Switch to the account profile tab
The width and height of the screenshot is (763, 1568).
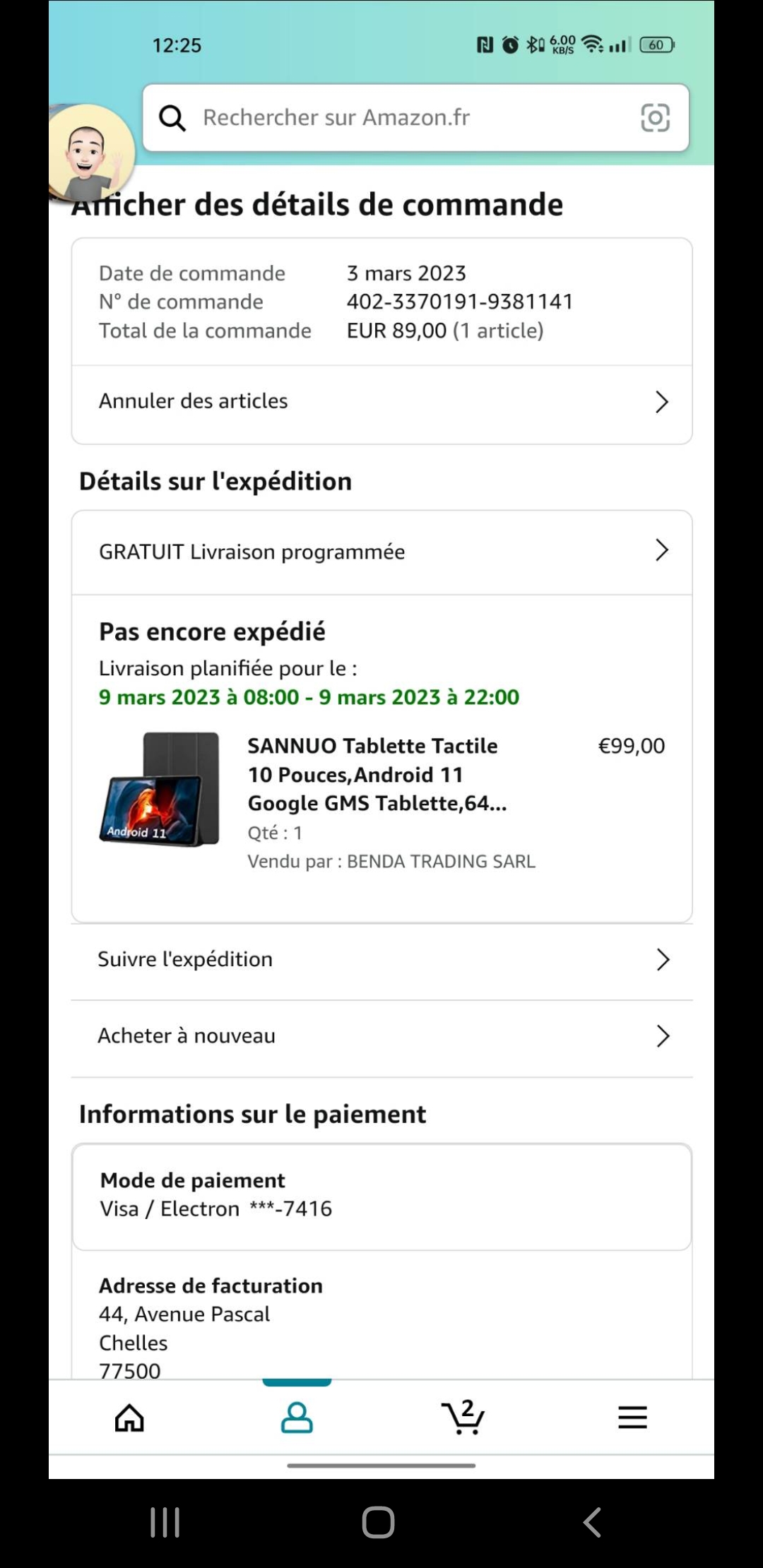(297, 1417)
